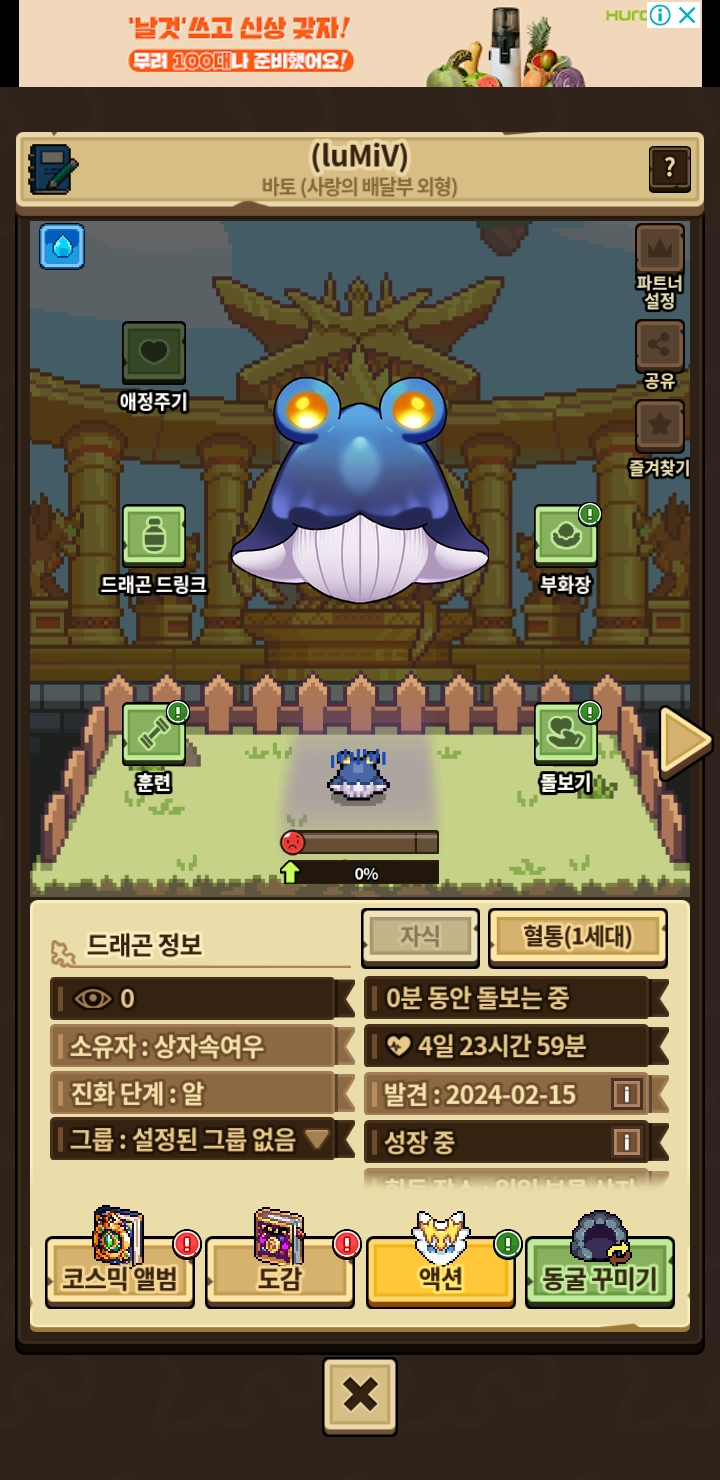720x1480 pixels.
Task: Open the notebook edit icon
Action: pyautogui.click(x=53, y=169)
